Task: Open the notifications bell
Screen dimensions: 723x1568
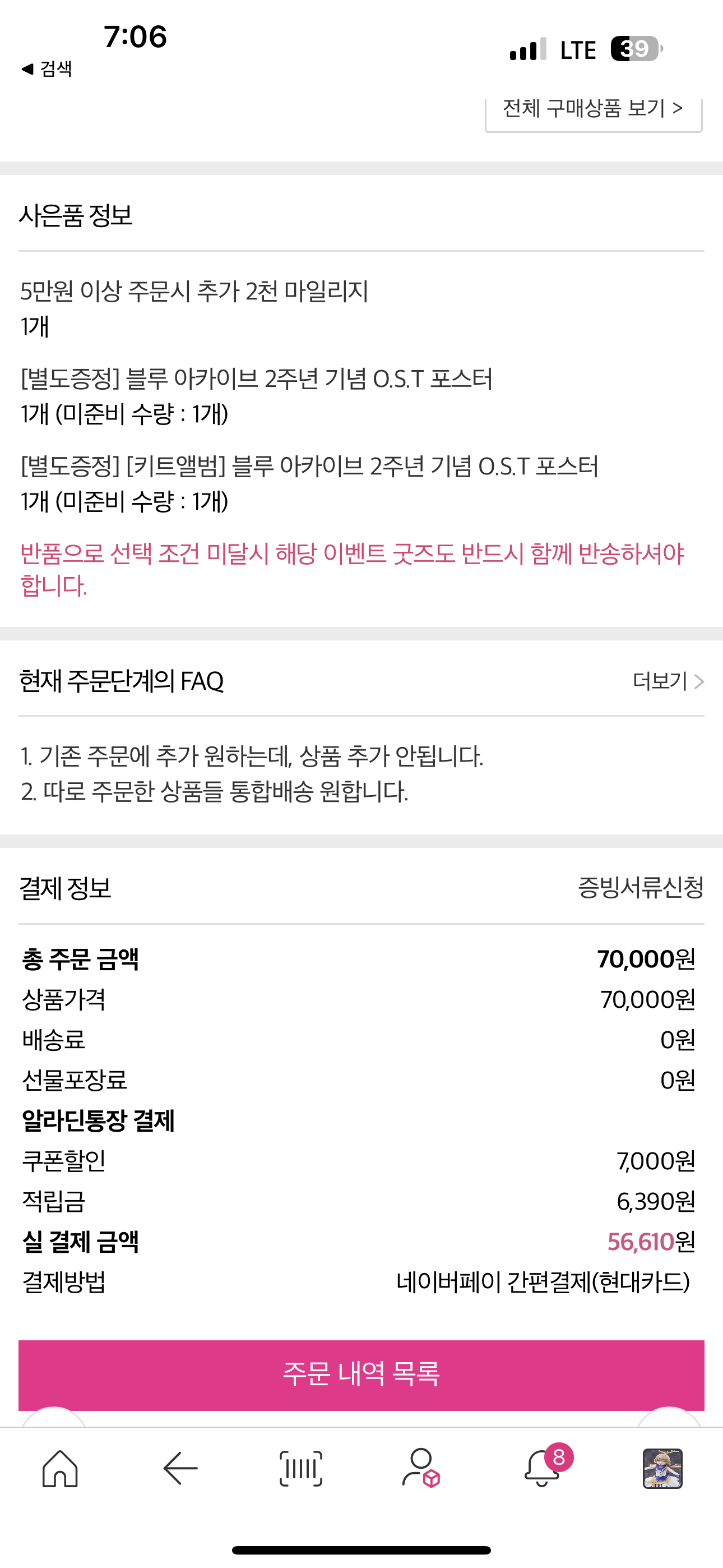Action: pos(543,1468)
